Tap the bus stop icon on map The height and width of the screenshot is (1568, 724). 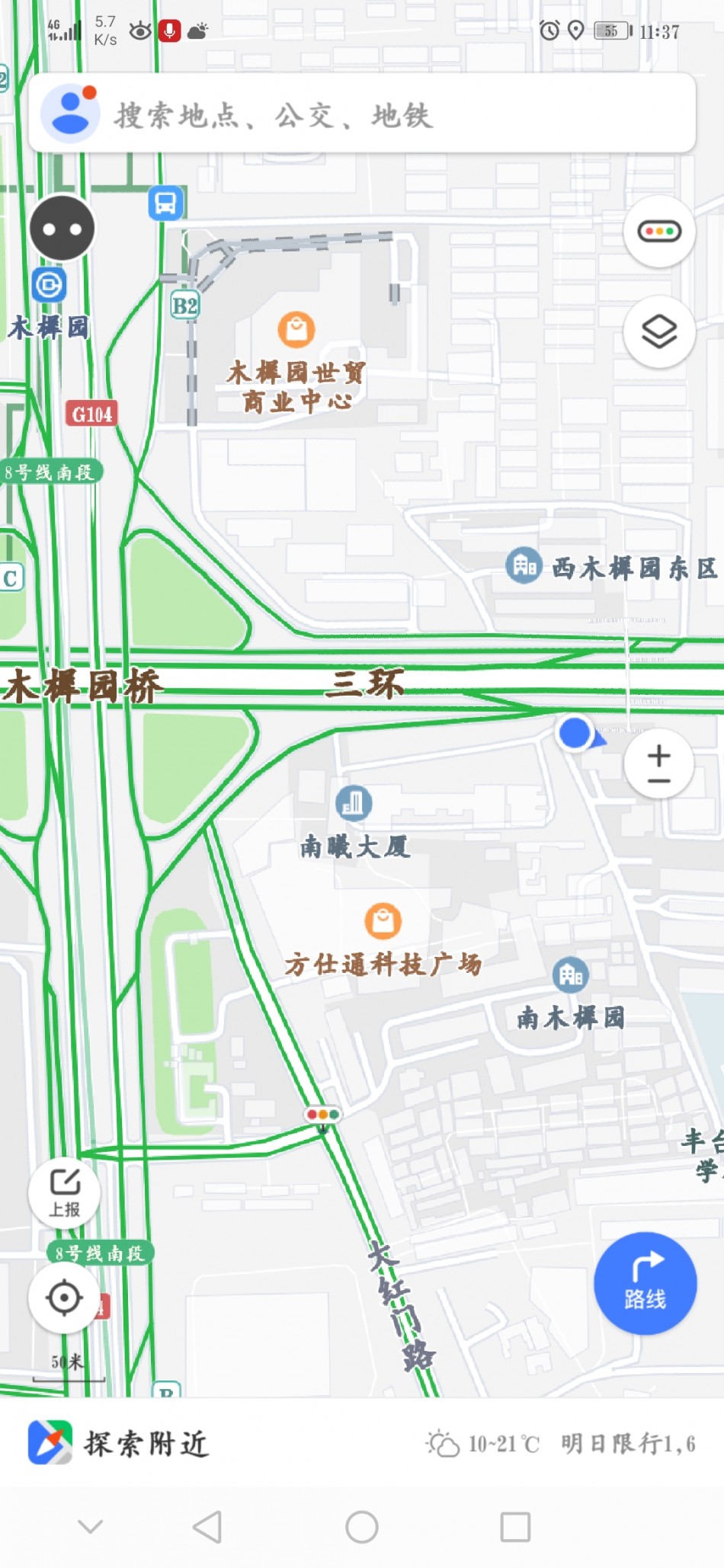coord(165,203)
